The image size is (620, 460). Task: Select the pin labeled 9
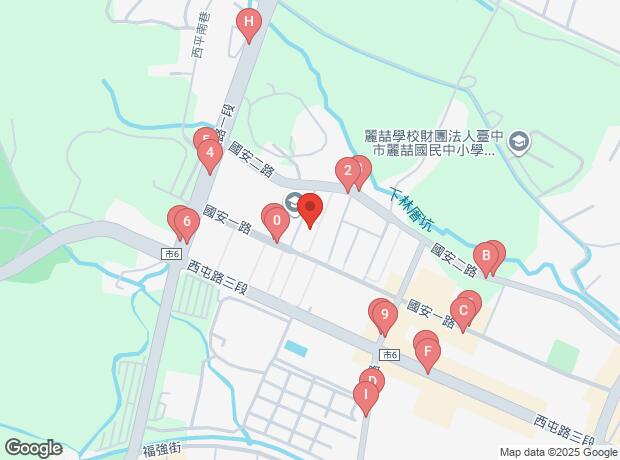pos(385,318)
